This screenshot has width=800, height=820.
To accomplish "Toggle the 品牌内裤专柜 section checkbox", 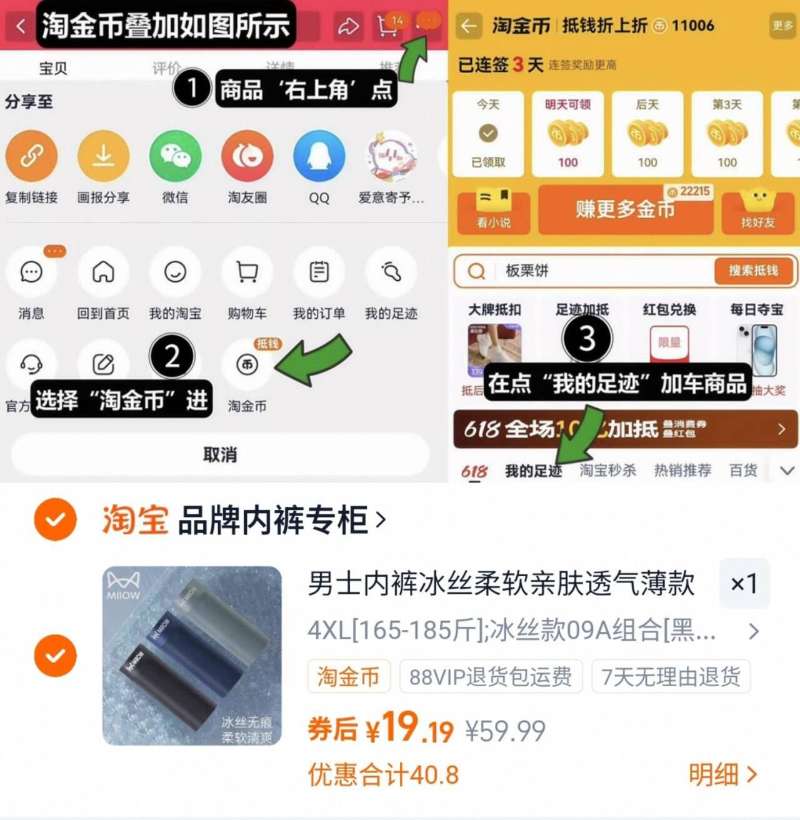I will [55, 521].
